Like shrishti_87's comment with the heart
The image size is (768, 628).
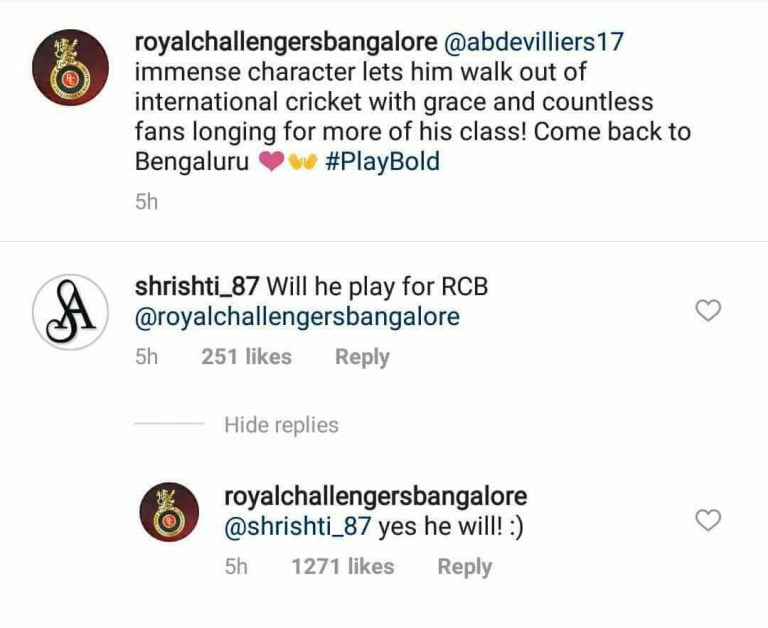pyautogui.click(x=708, y=311)
